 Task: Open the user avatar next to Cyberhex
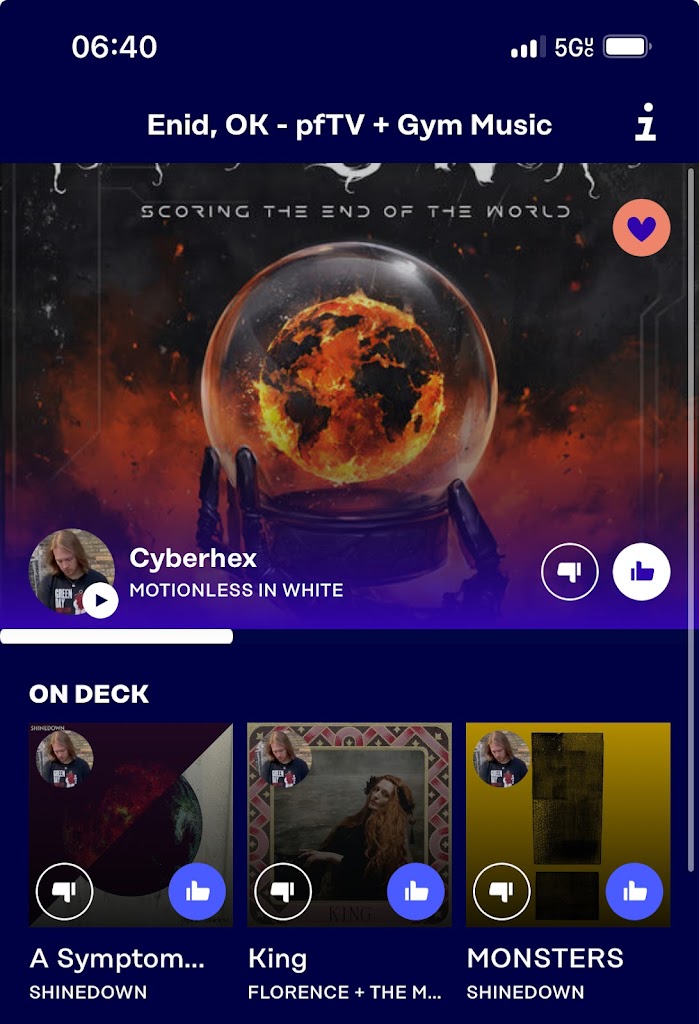[x=72, y=571]
